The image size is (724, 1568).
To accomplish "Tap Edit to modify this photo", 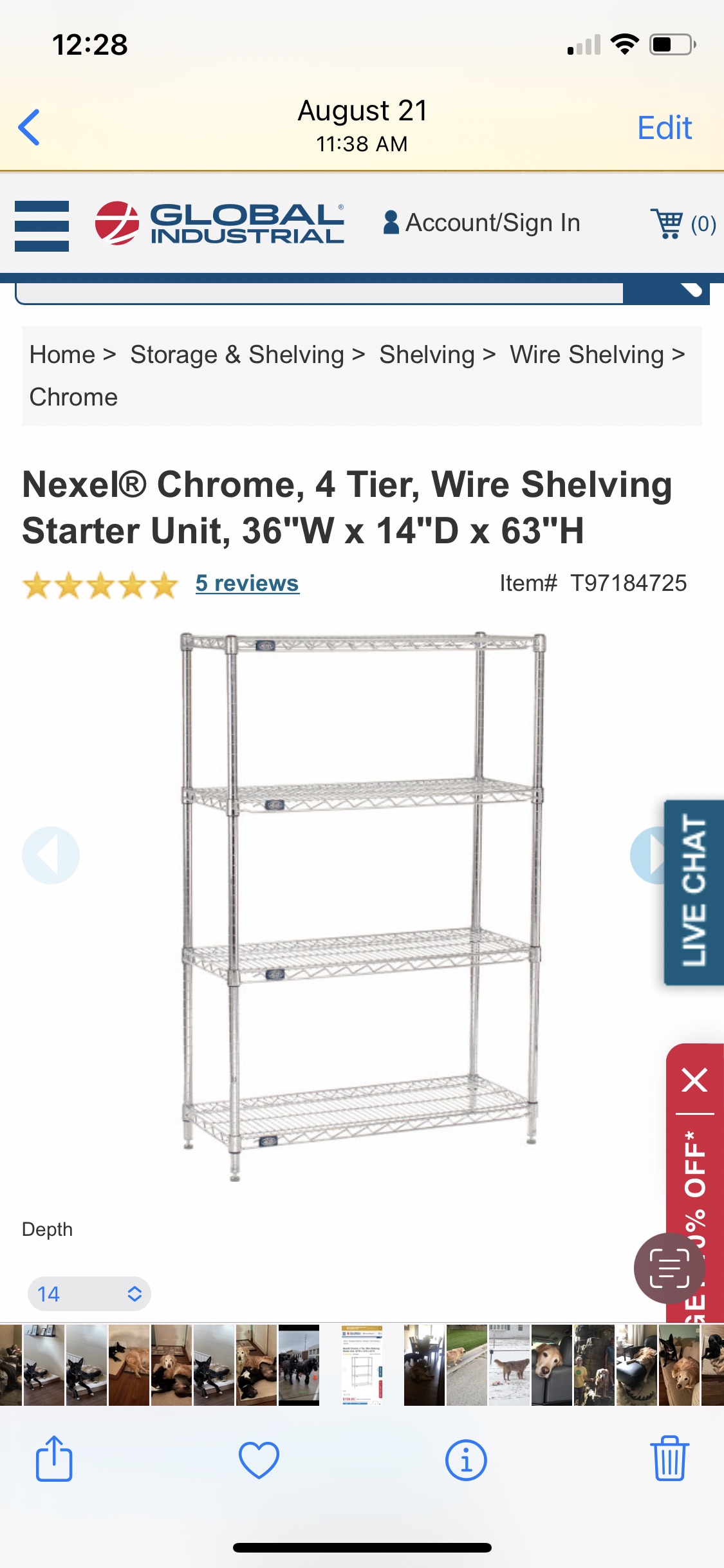I will tap(664, 127).
